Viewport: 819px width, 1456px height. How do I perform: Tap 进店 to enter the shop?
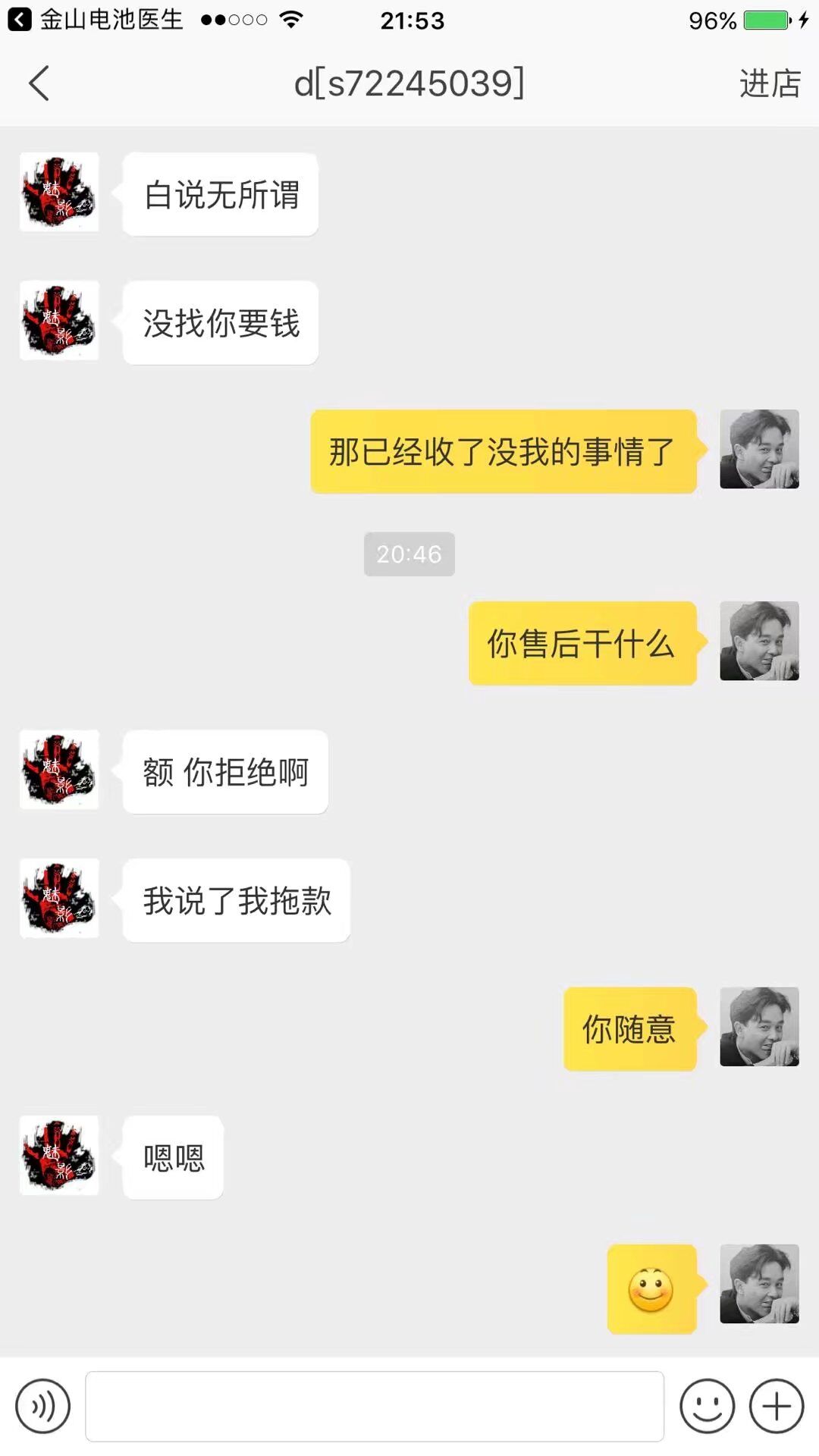point(770,83)
